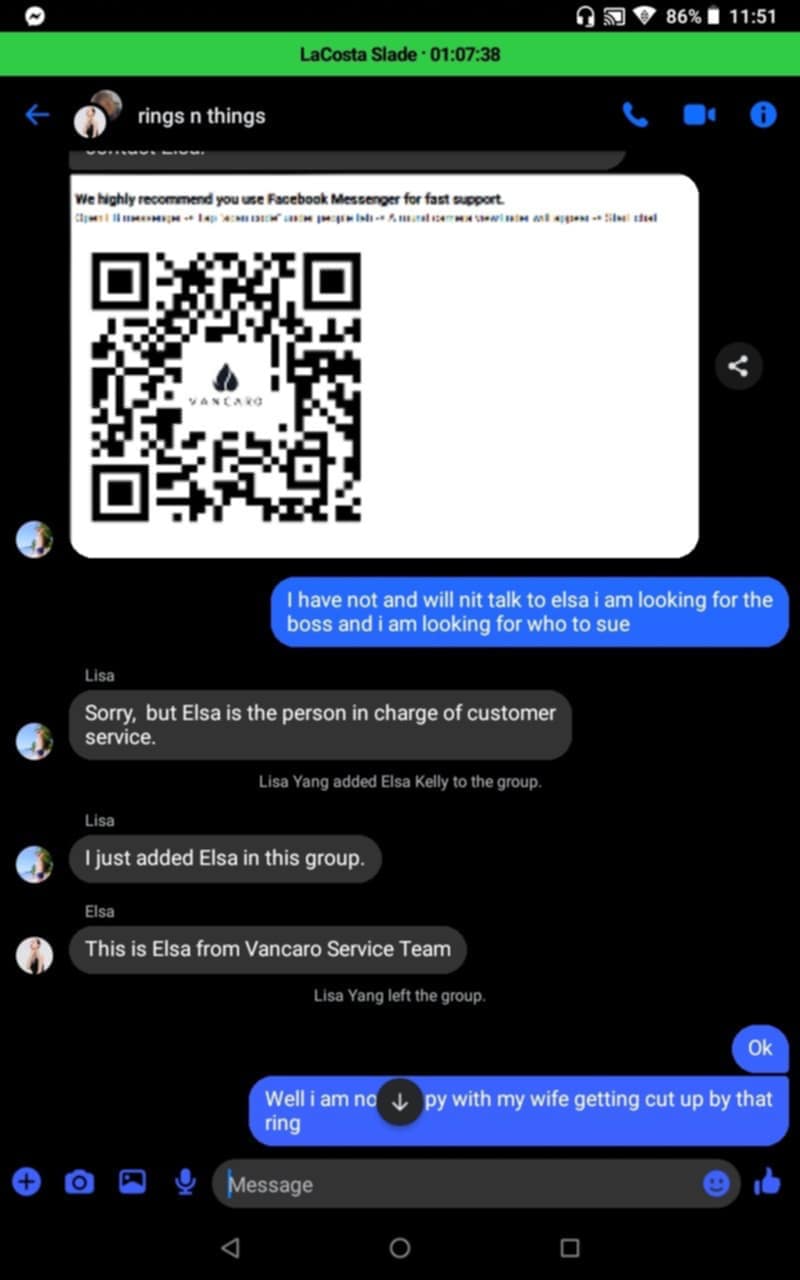Open the camera to take a photo
800x1280 pixels.
[79, 1182]
